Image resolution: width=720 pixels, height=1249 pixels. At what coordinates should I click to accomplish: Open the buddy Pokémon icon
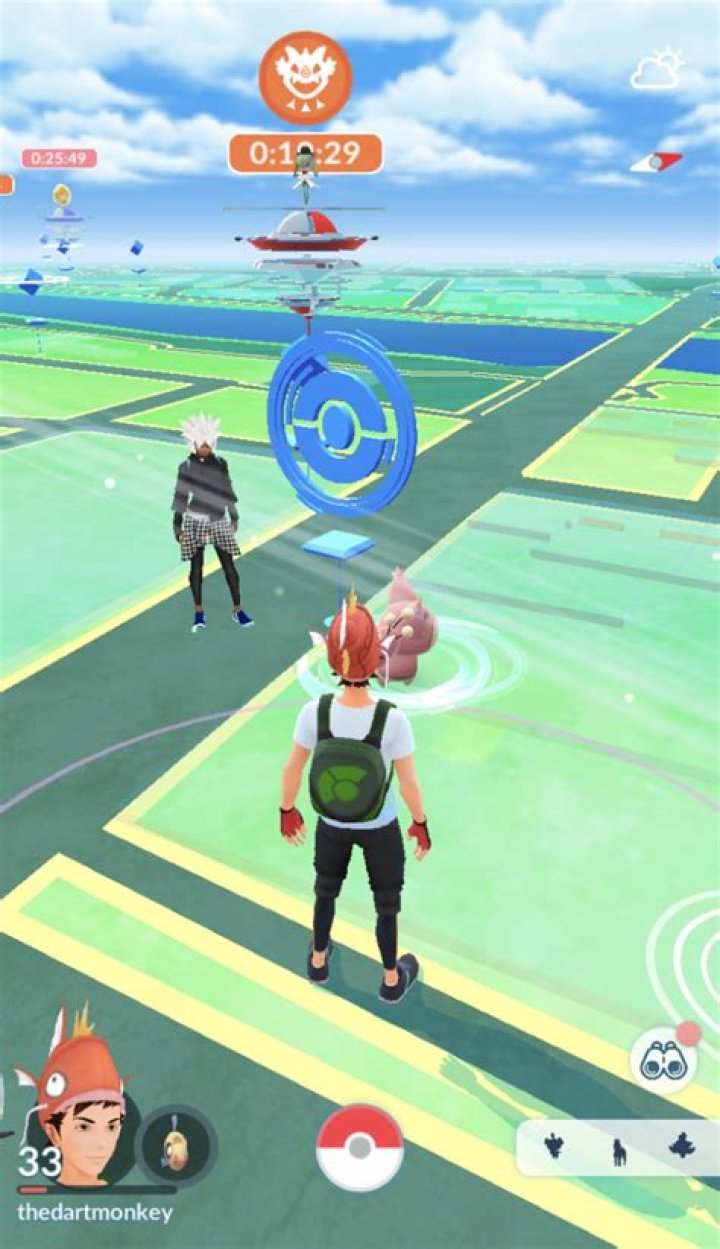click(x=176, y=1145)
